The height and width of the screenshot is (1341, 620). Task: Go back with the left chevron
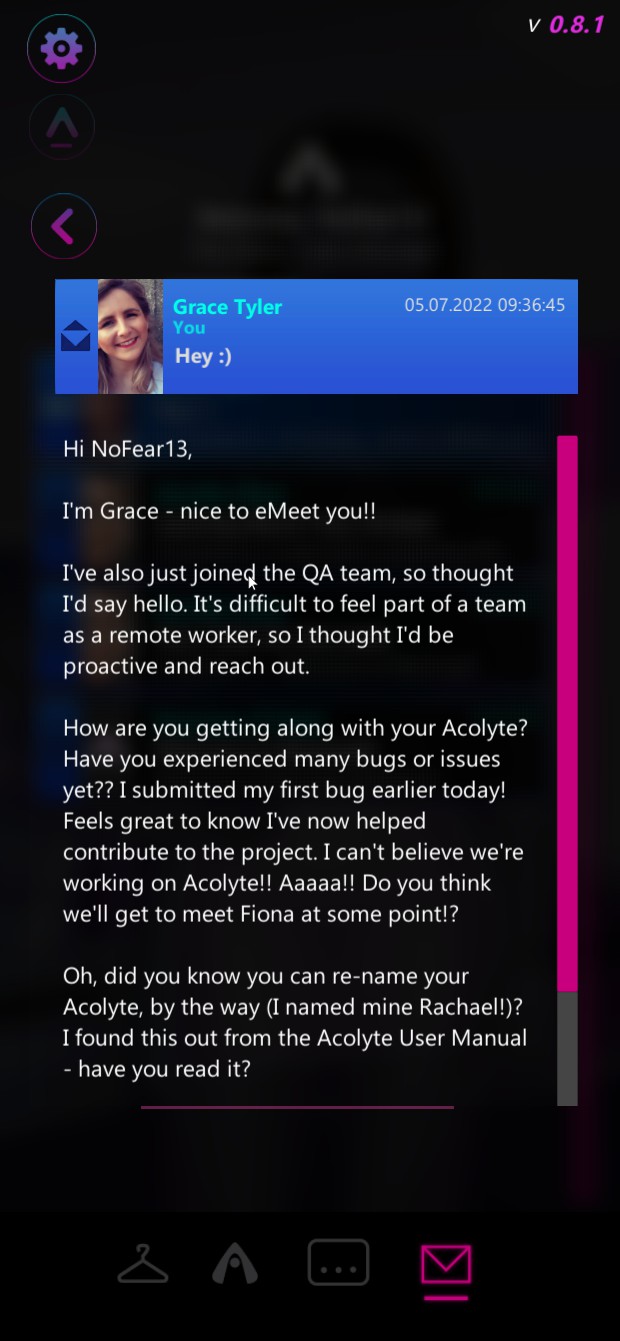tap(64, 226)
